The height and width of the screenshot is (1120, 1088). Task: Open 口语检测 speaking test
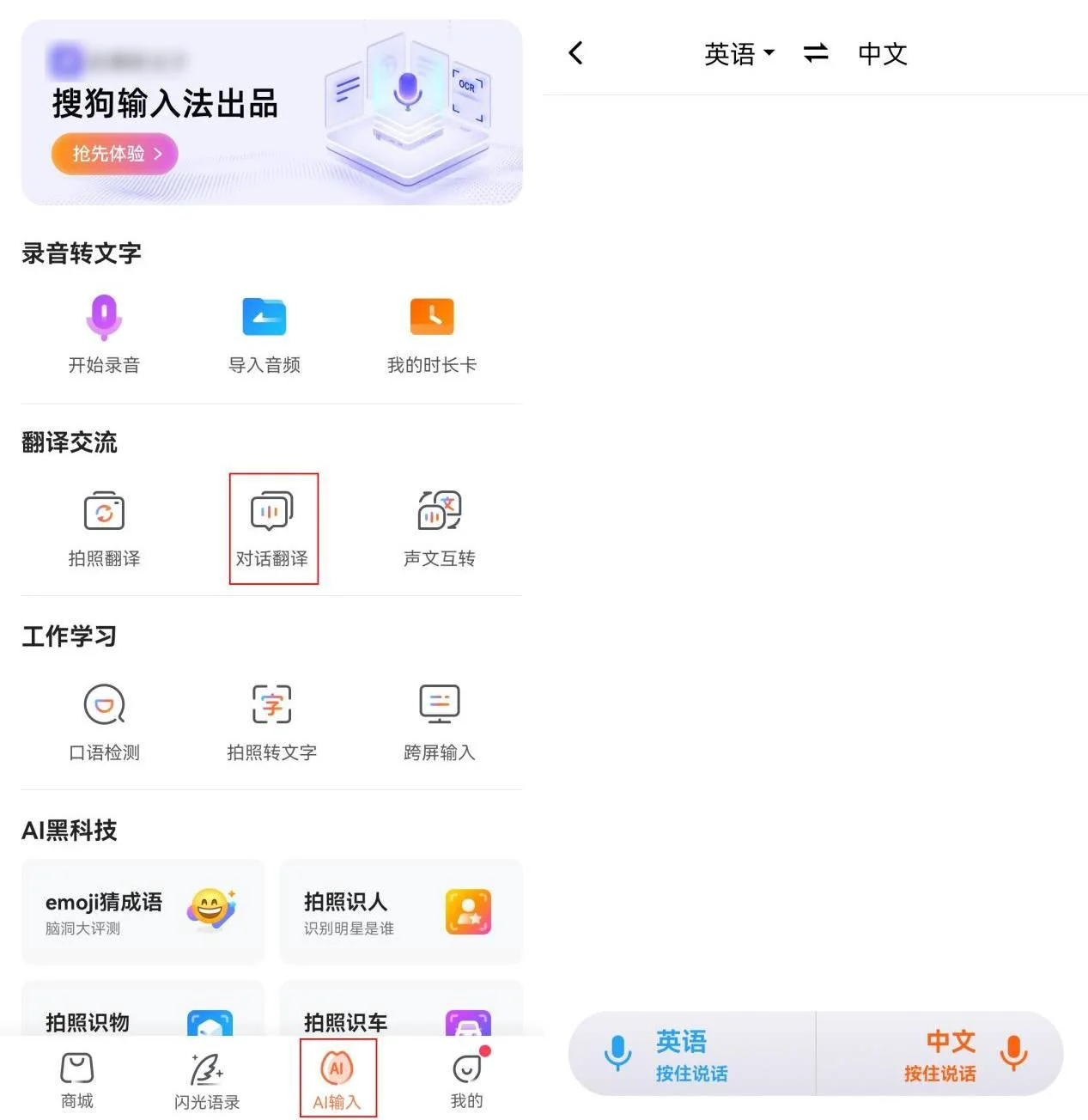click(104, 721)
